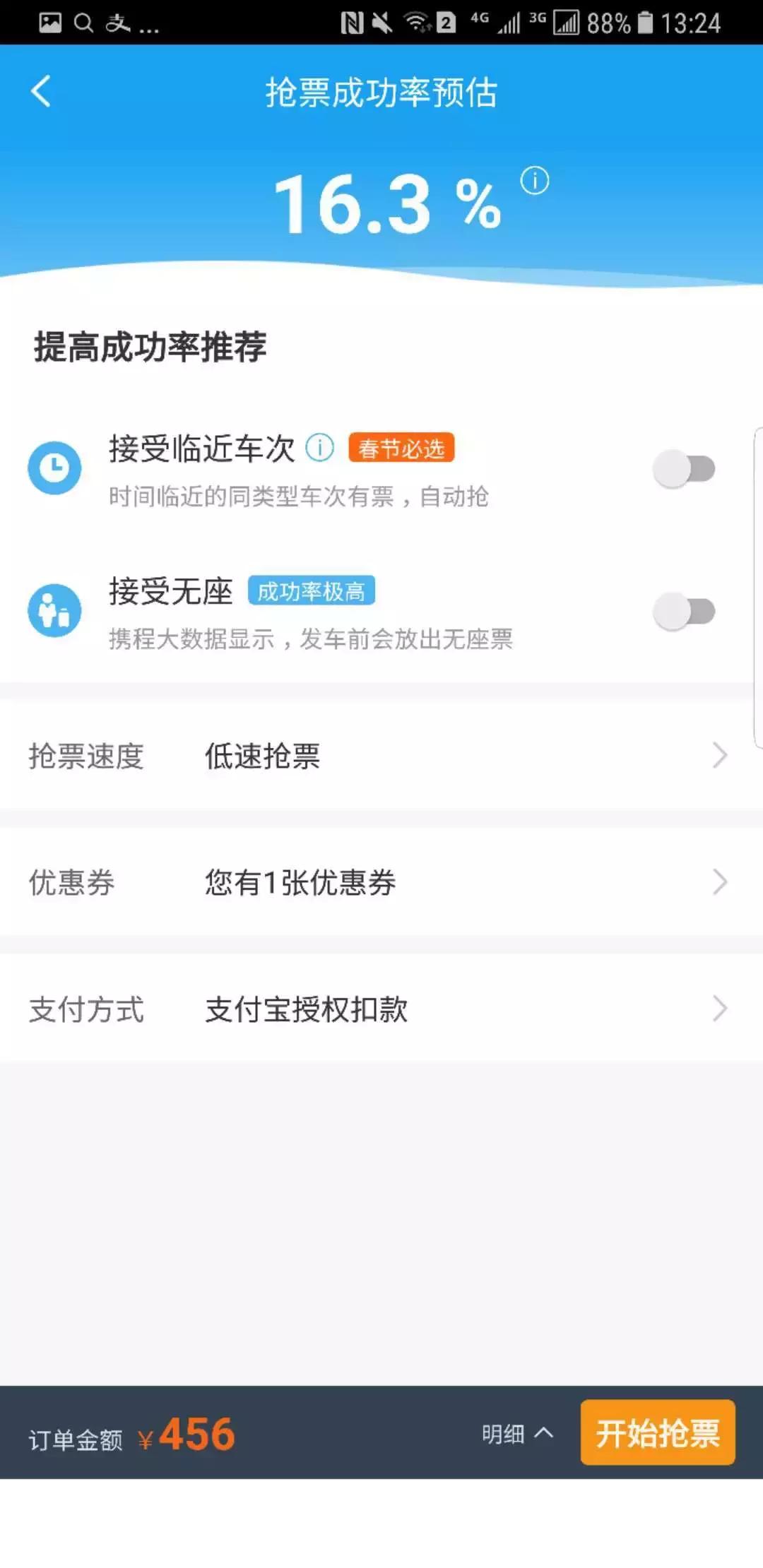This screenshot has height=1568, width=763.
Task: Tap the info icon beside 16.3%
Action: tap(535, 181)
